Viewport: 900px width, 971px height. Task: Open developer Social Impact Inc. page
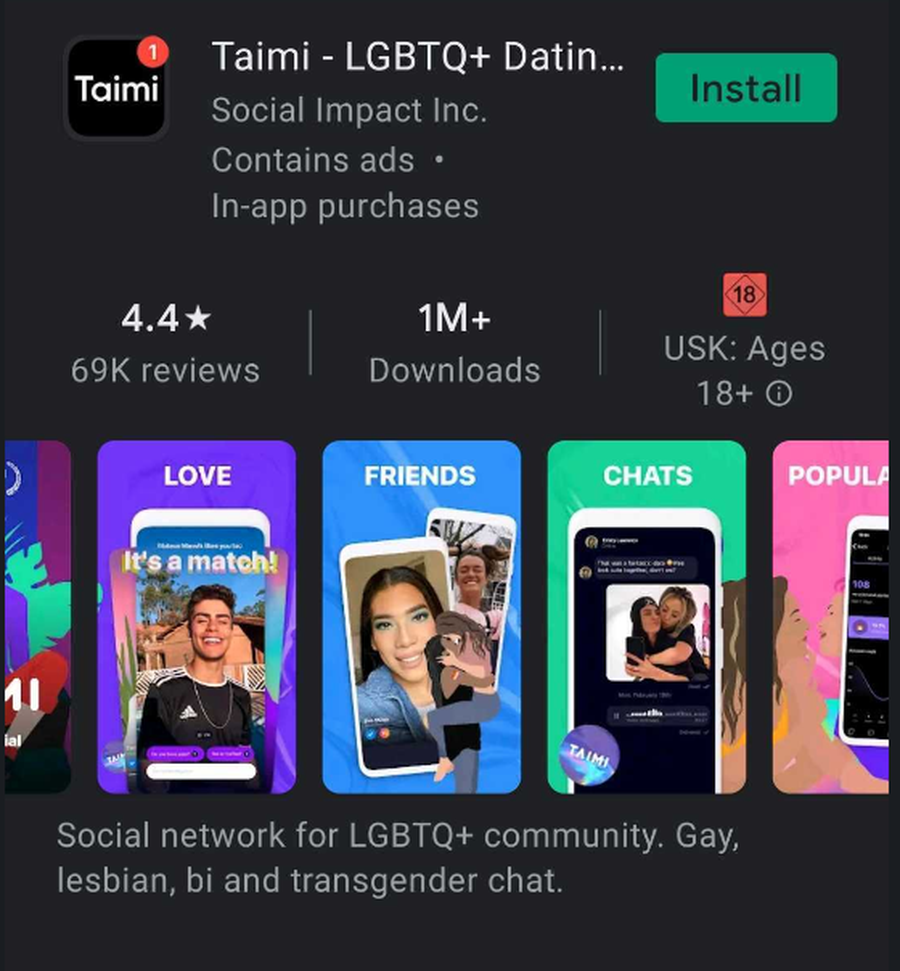349,110
